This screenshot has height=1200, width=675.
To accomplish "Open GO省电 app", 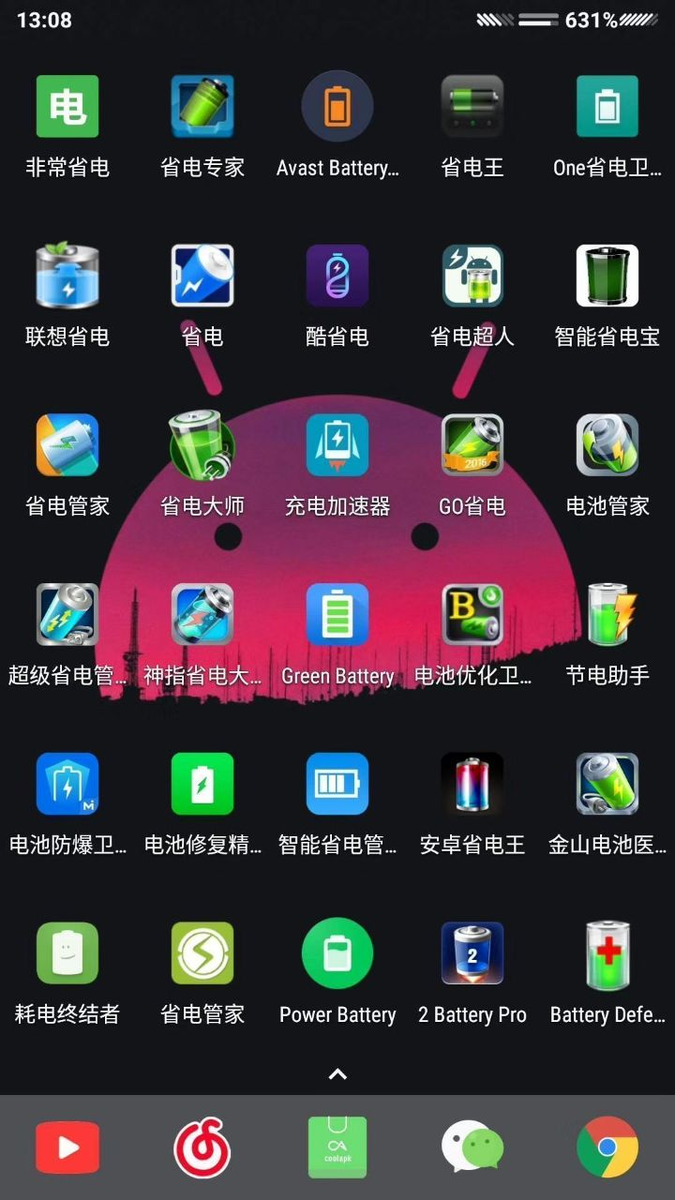I will [472, 445].
